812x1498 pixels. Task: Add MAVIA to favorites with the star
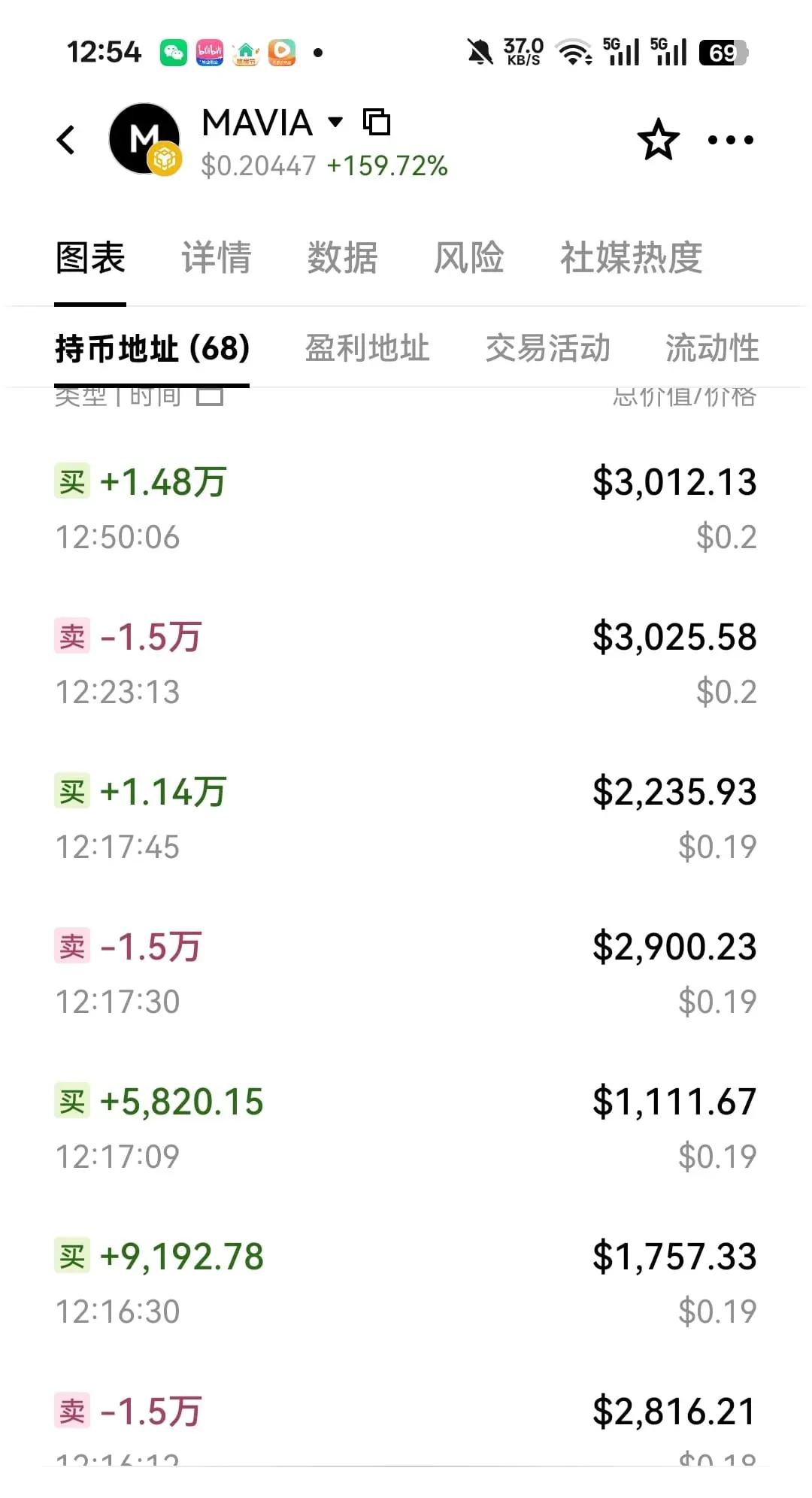coord(658,140)
